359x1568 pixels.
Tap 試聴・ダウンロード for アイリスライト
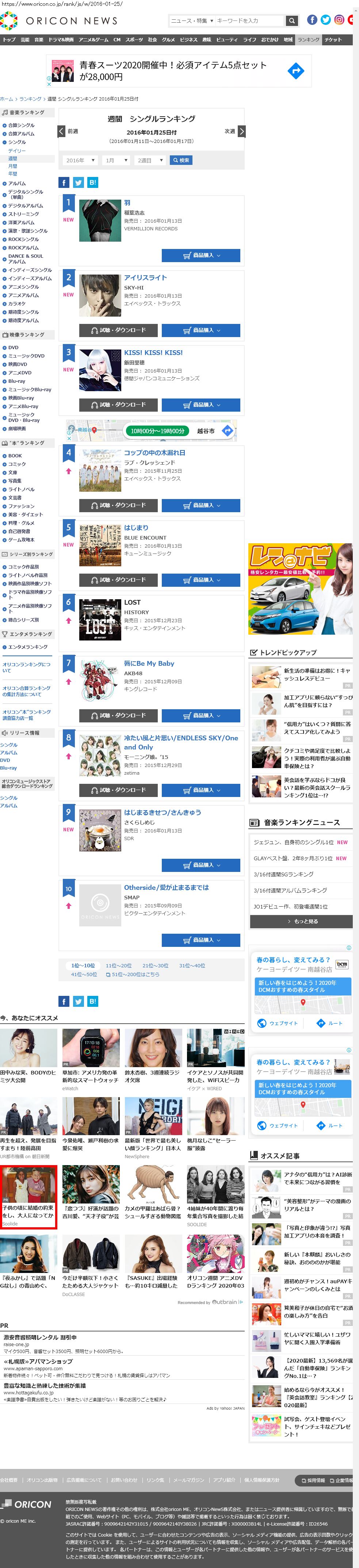tap(118, 330)
